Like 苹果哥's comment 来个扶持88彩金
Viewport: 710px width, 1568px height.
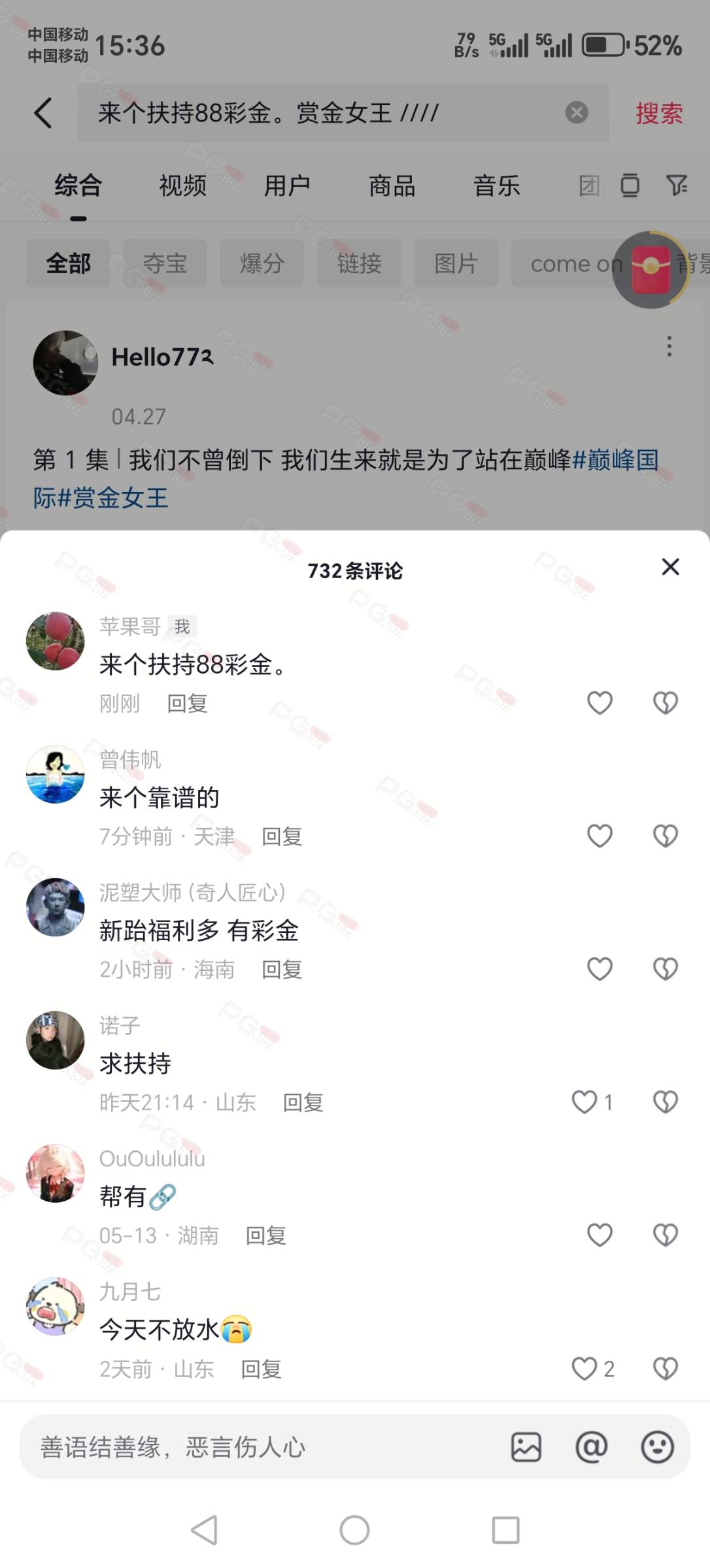(600, 703)
